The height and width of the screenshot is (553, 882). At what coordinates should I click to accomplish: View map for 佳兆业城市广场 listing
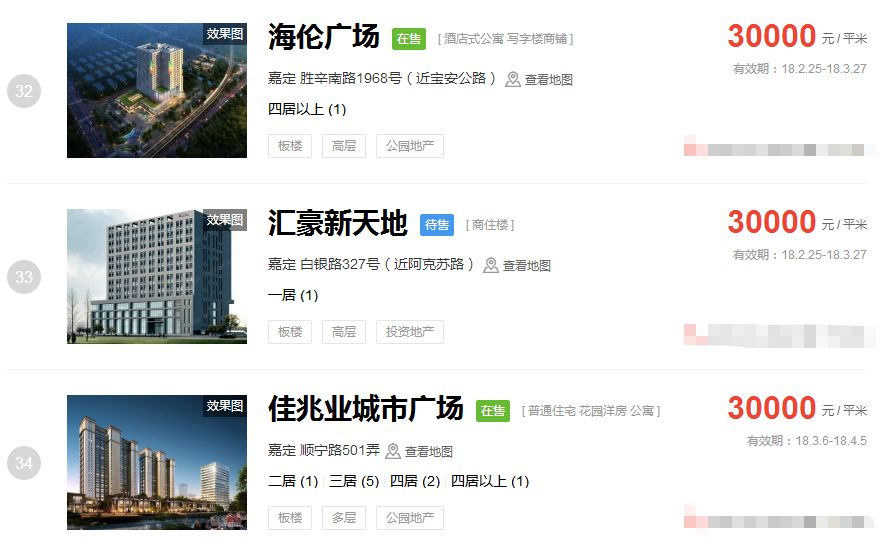coord(420,451)
